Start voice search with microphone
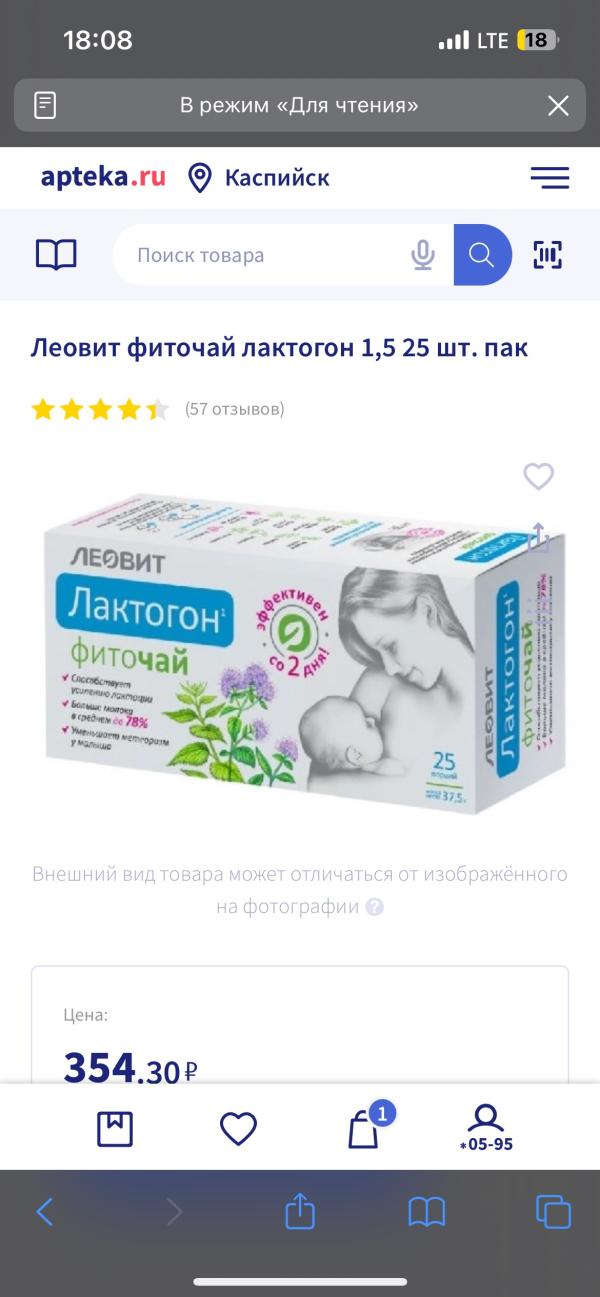Screen dimensions: 600x1297 tap(423, 255)
